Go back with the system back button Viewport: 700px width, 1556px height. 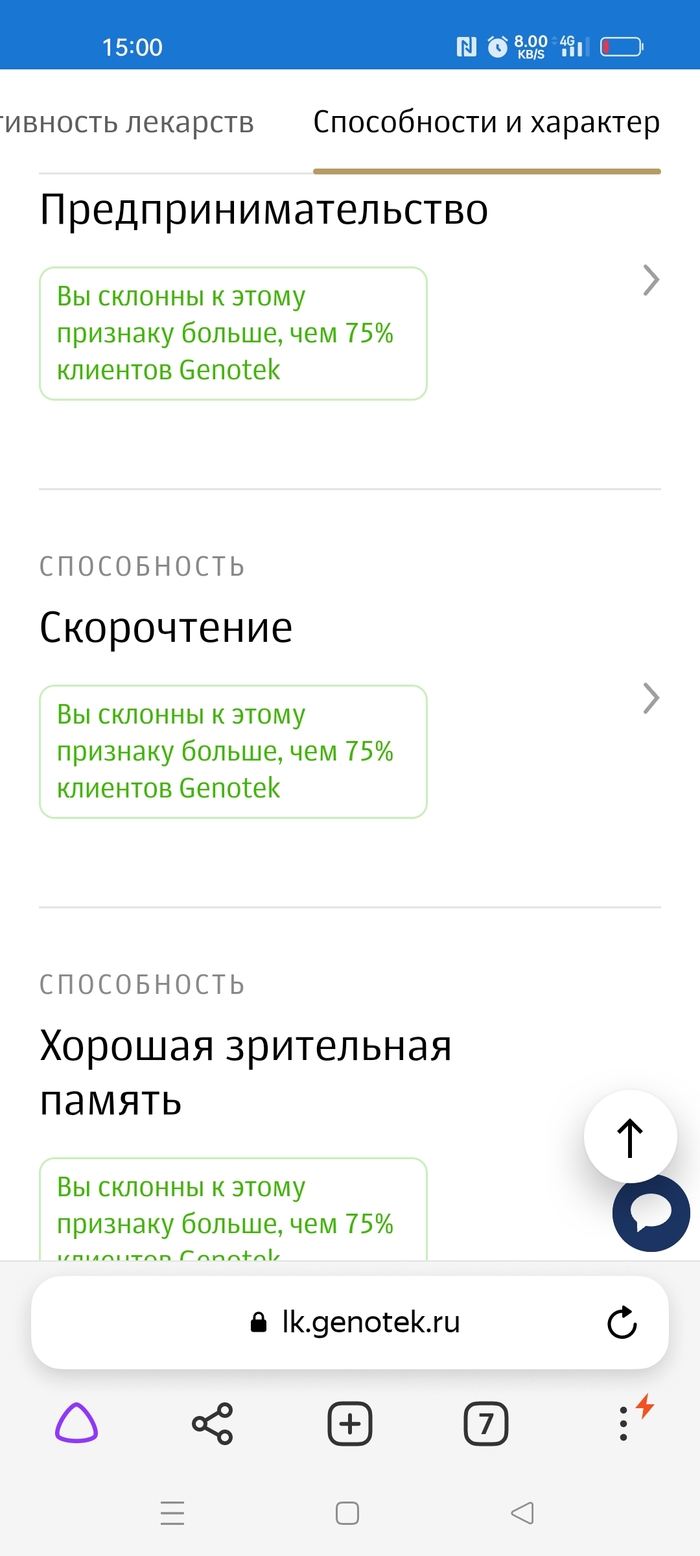tap(522, 1513)
